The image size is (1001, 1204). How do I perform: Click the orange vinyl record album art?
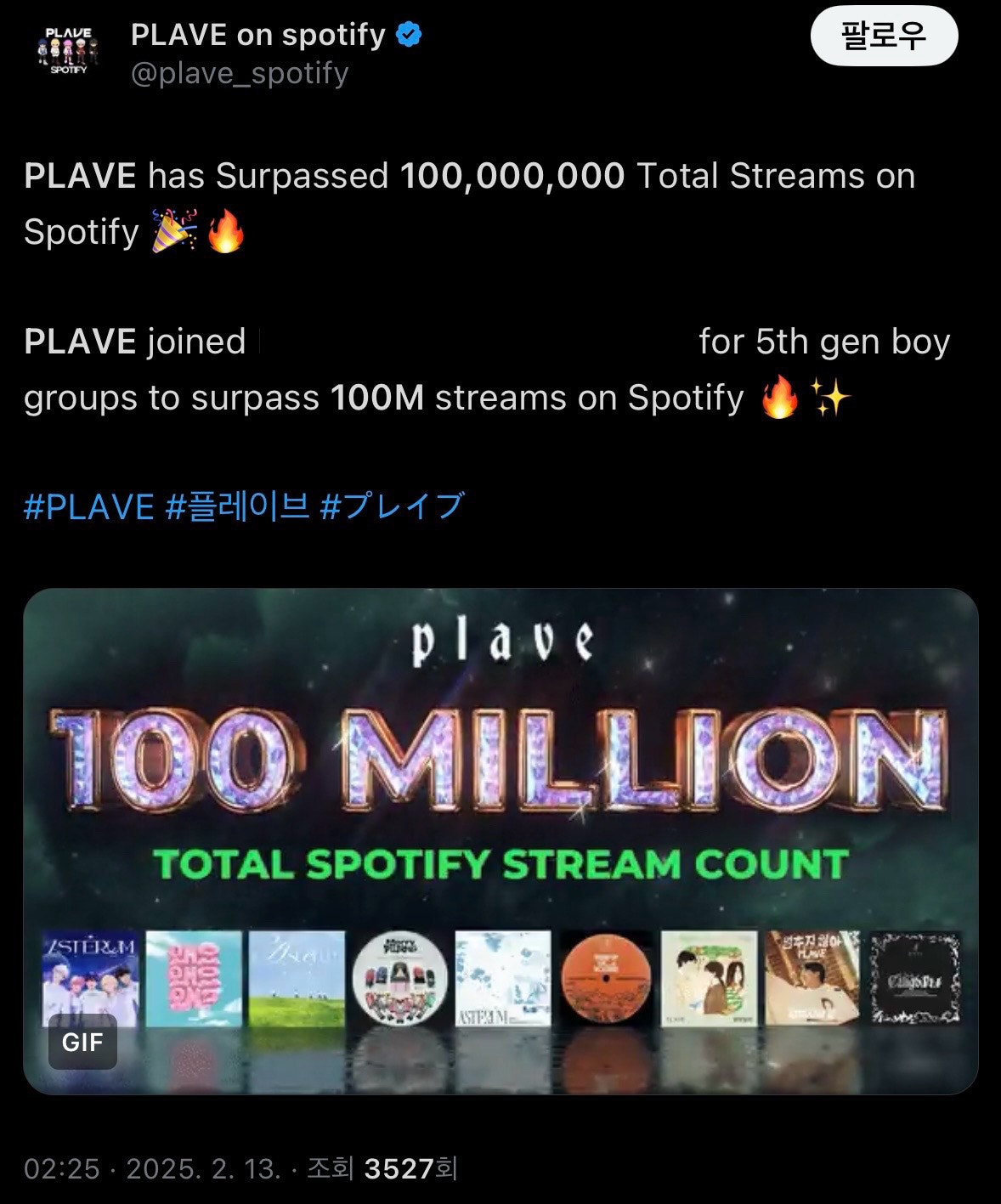605,977
